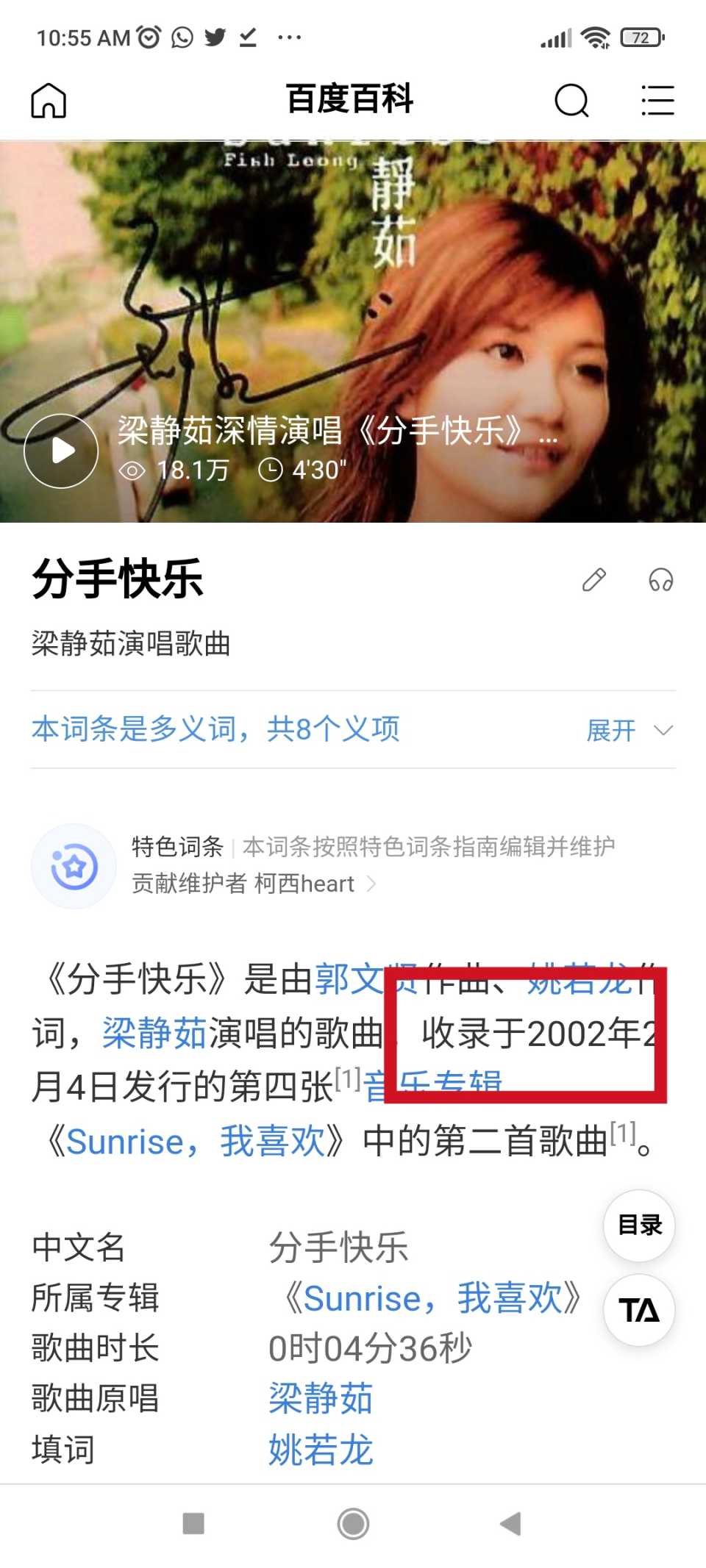
Task: Listen to the entry via headphone icon
Action: pos(660,580)
